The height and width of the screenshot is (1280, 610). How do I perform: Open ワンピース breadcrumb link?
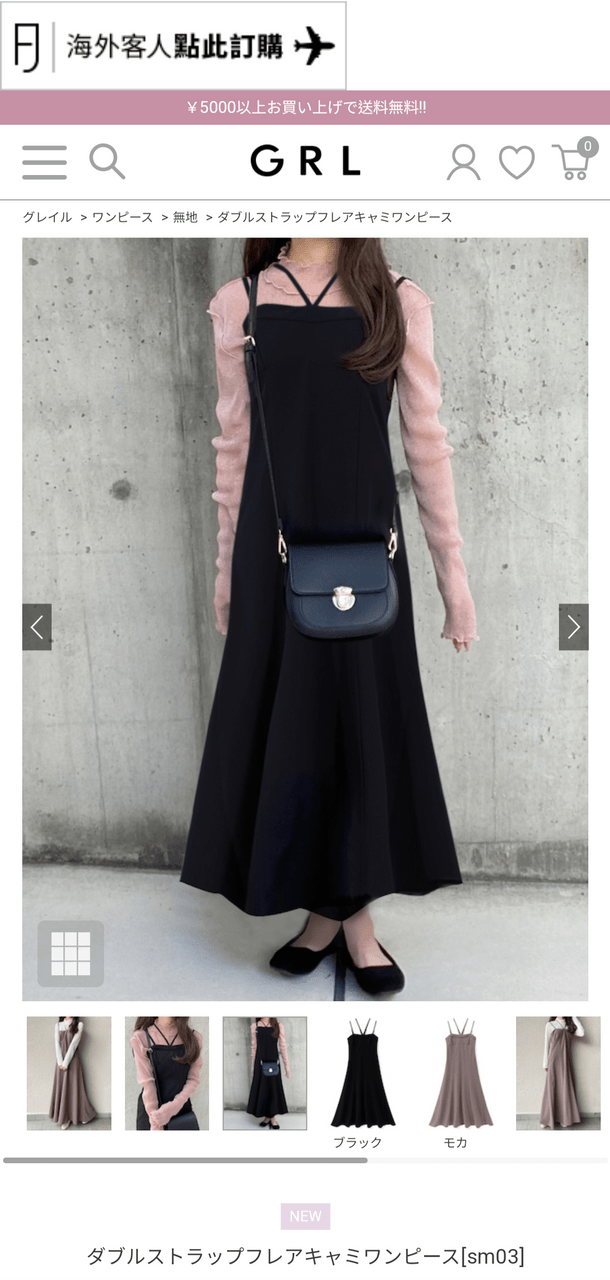[x=122, y=217]
